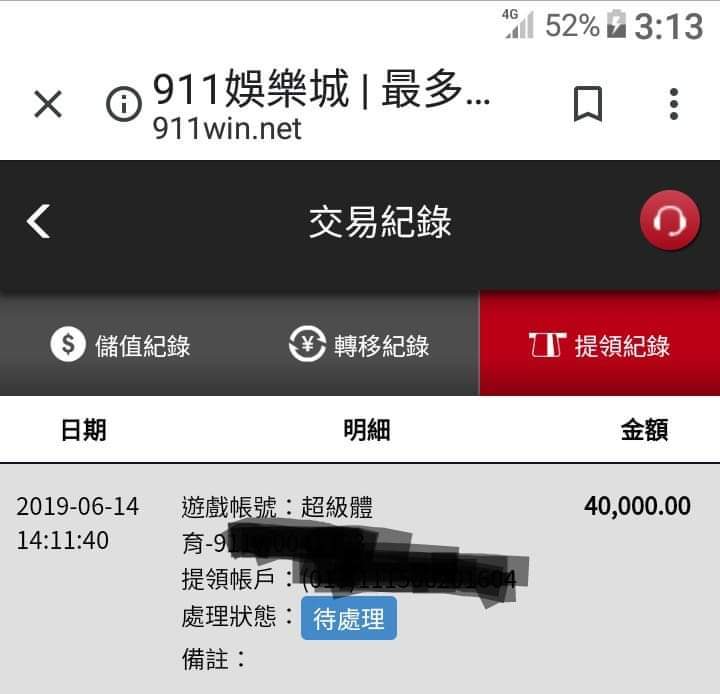Go back from 交易紀錄 page
Viewport: 720px width, 694px height.
(38, 221)
